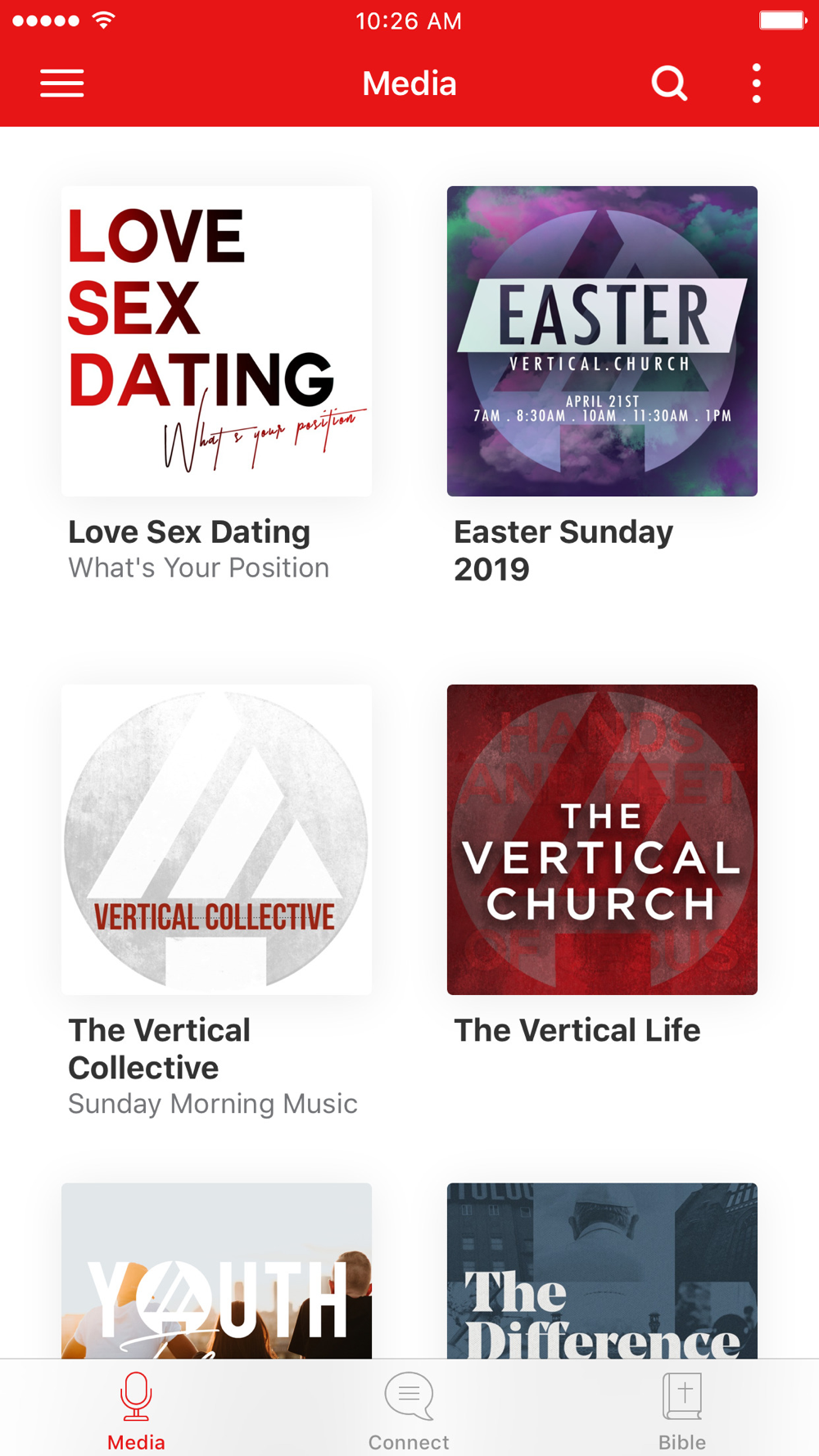The image size is (819, 1456).
Task: Open the three-dot overflow menu
Action: point(756,84)
